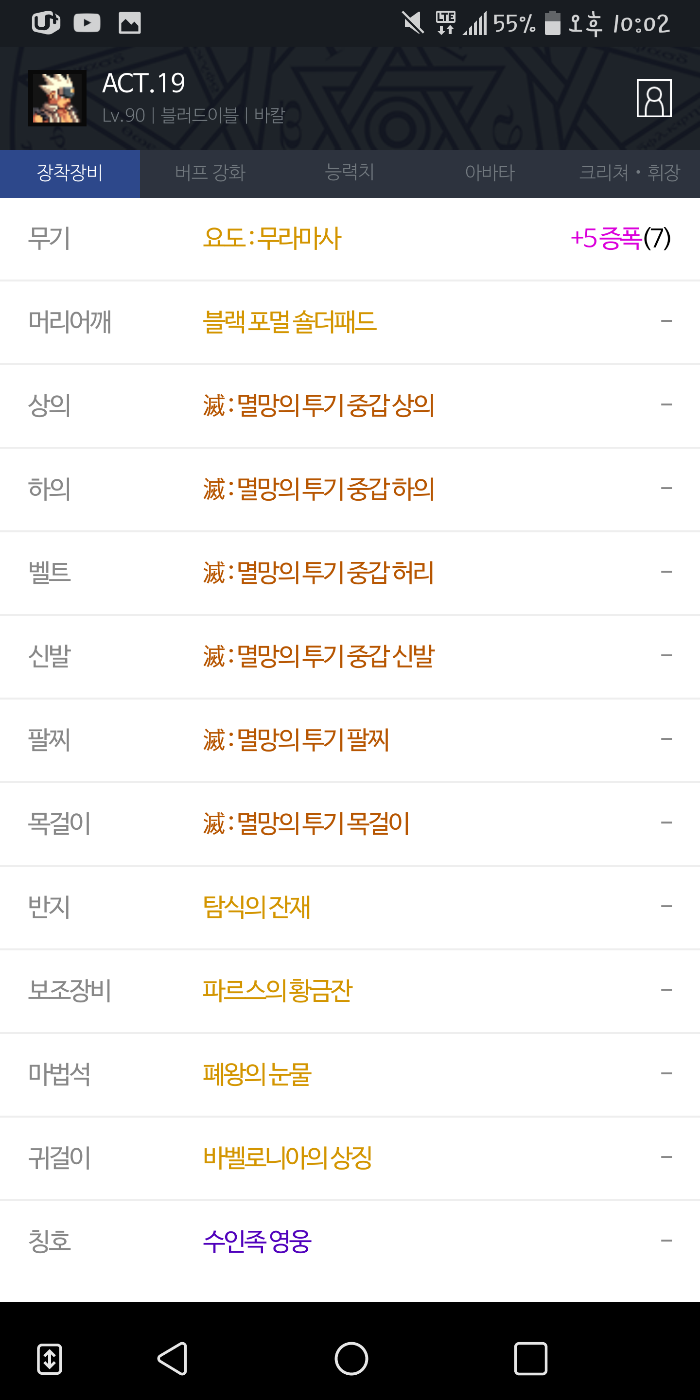Open earring item 바벨로니아의 상징
The width and height of the screenshot is (700, 1400).
coord(288,1158)
